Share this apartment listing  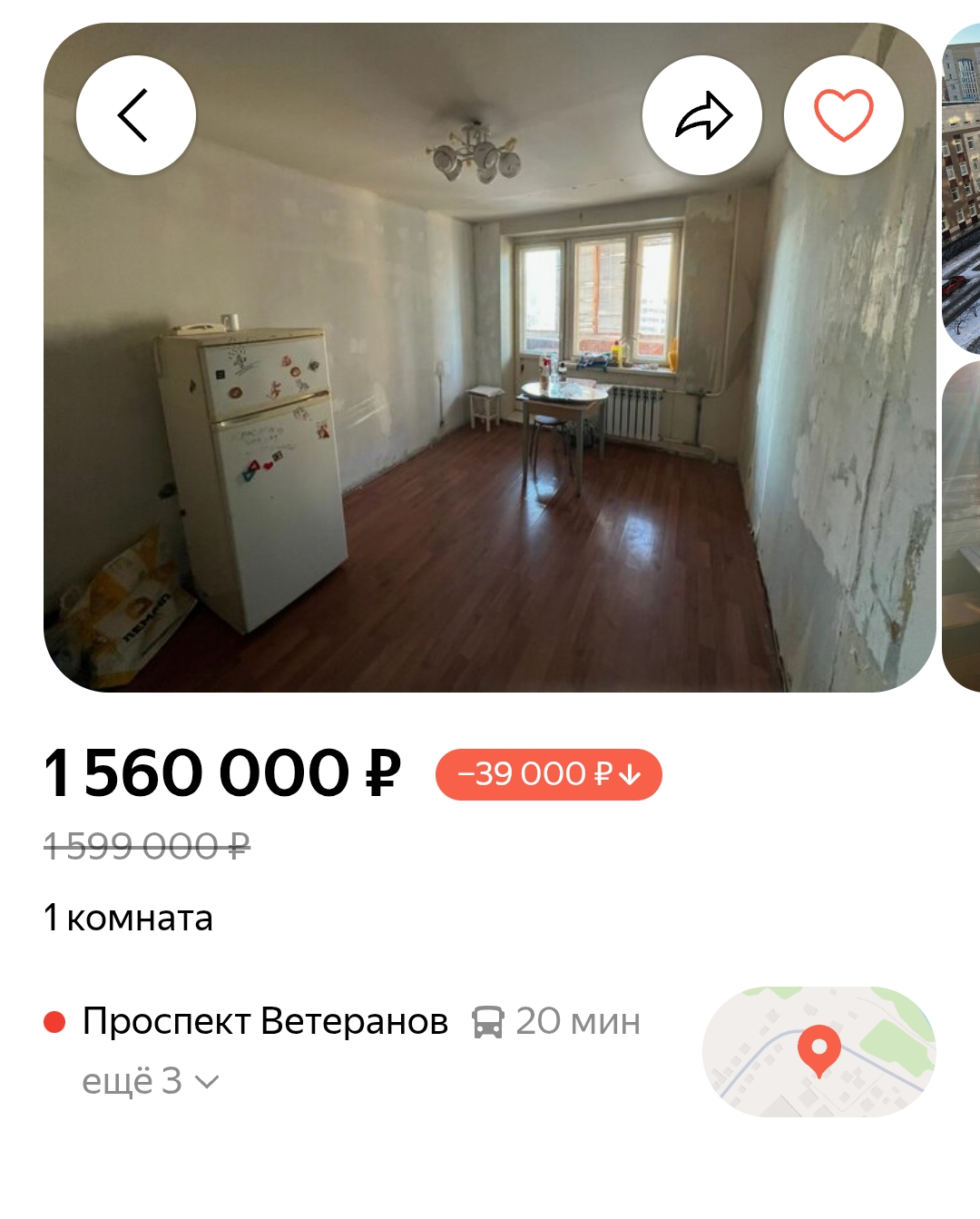click(x=702, y=115)
